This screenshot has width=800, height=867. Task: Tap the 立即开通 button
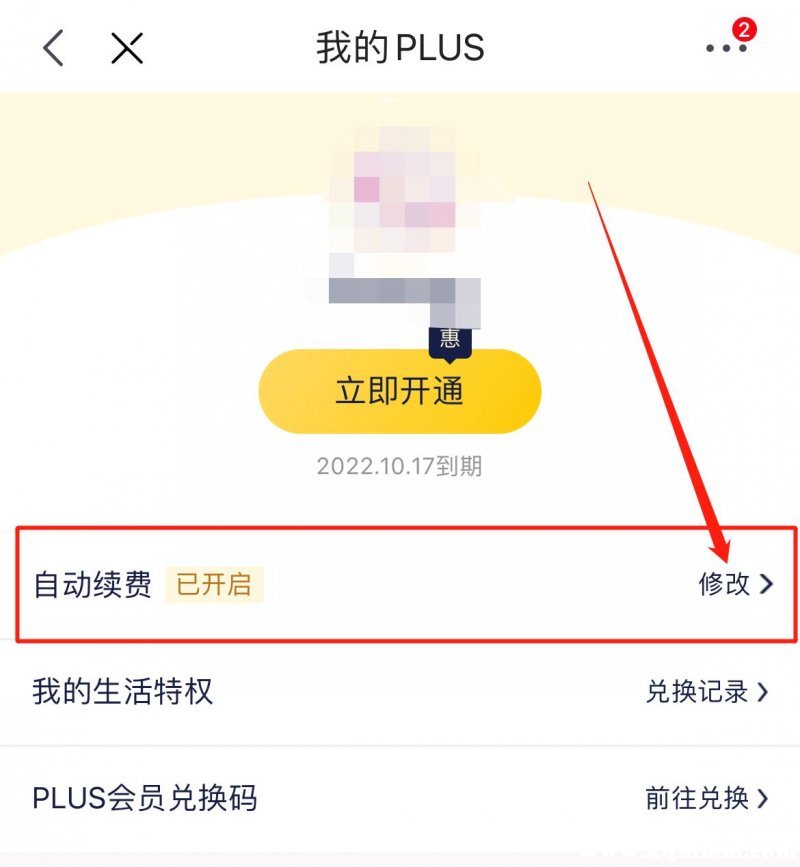click(399, 391)
